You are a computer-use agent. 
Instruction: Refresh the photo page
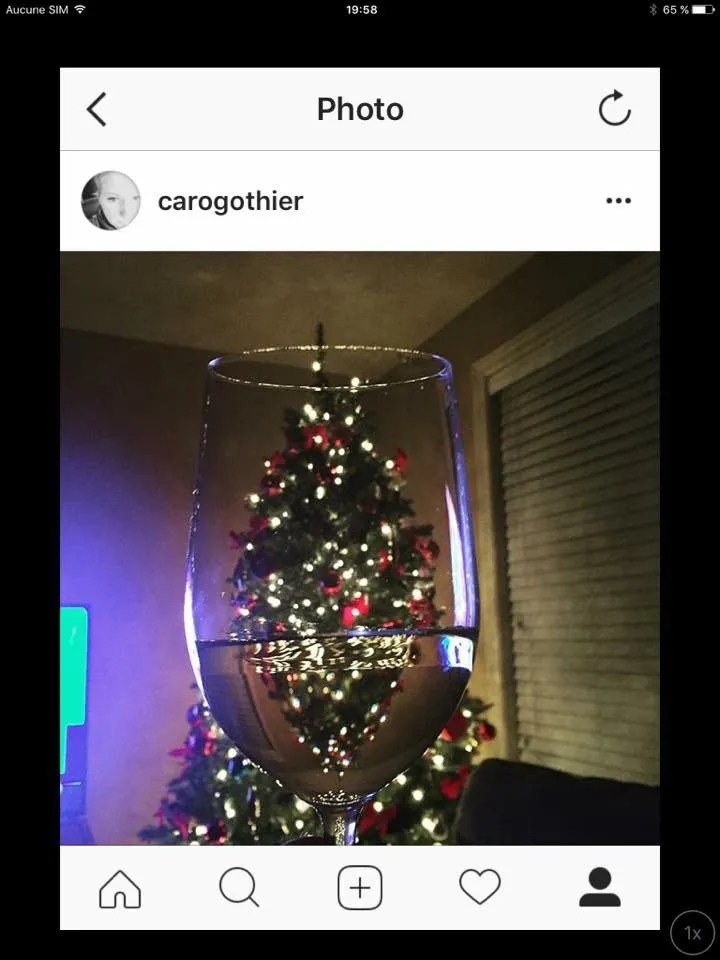[x=614, y=108]
